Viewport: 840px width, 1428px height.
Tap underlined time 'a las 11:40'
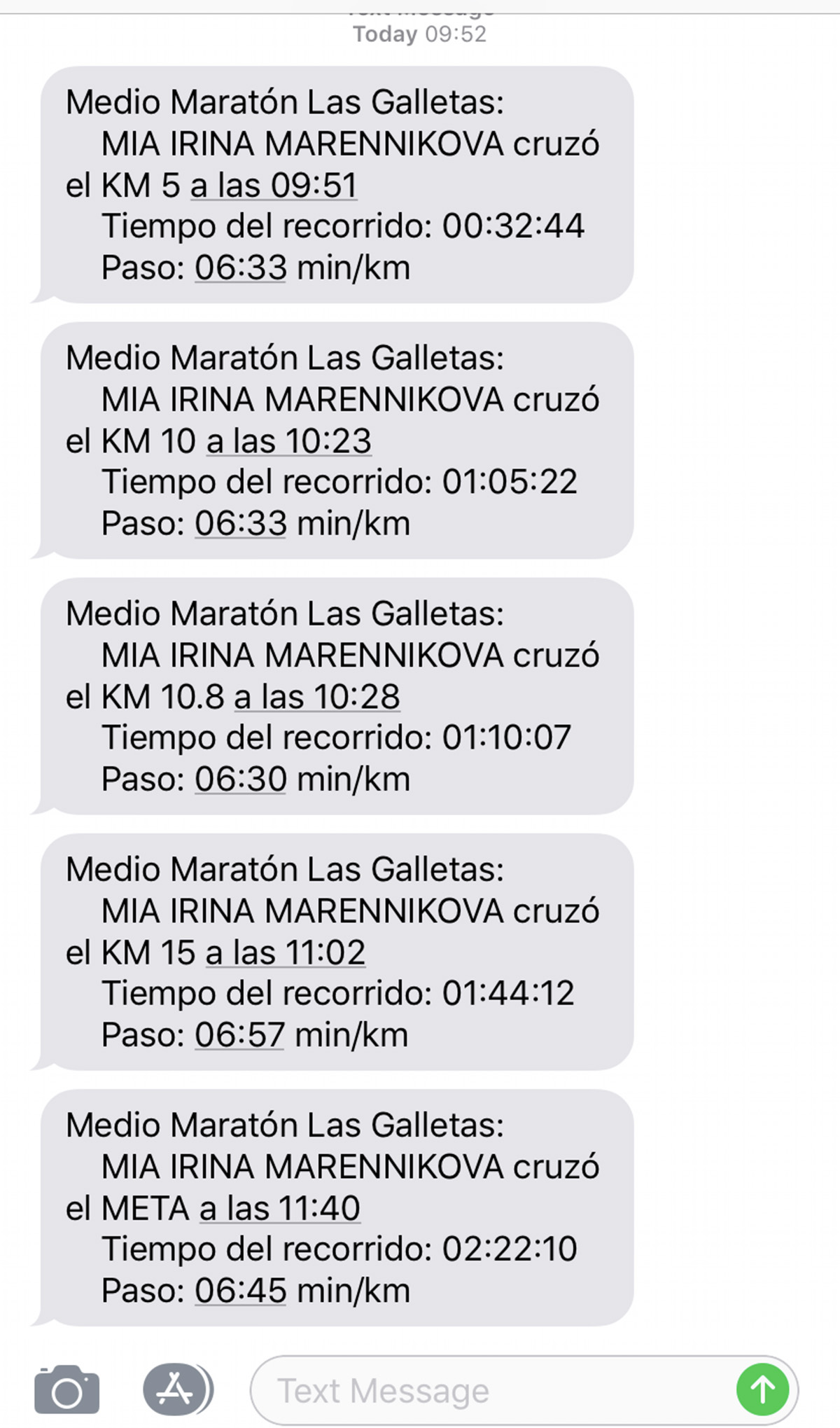click(x=280, y=1208)
